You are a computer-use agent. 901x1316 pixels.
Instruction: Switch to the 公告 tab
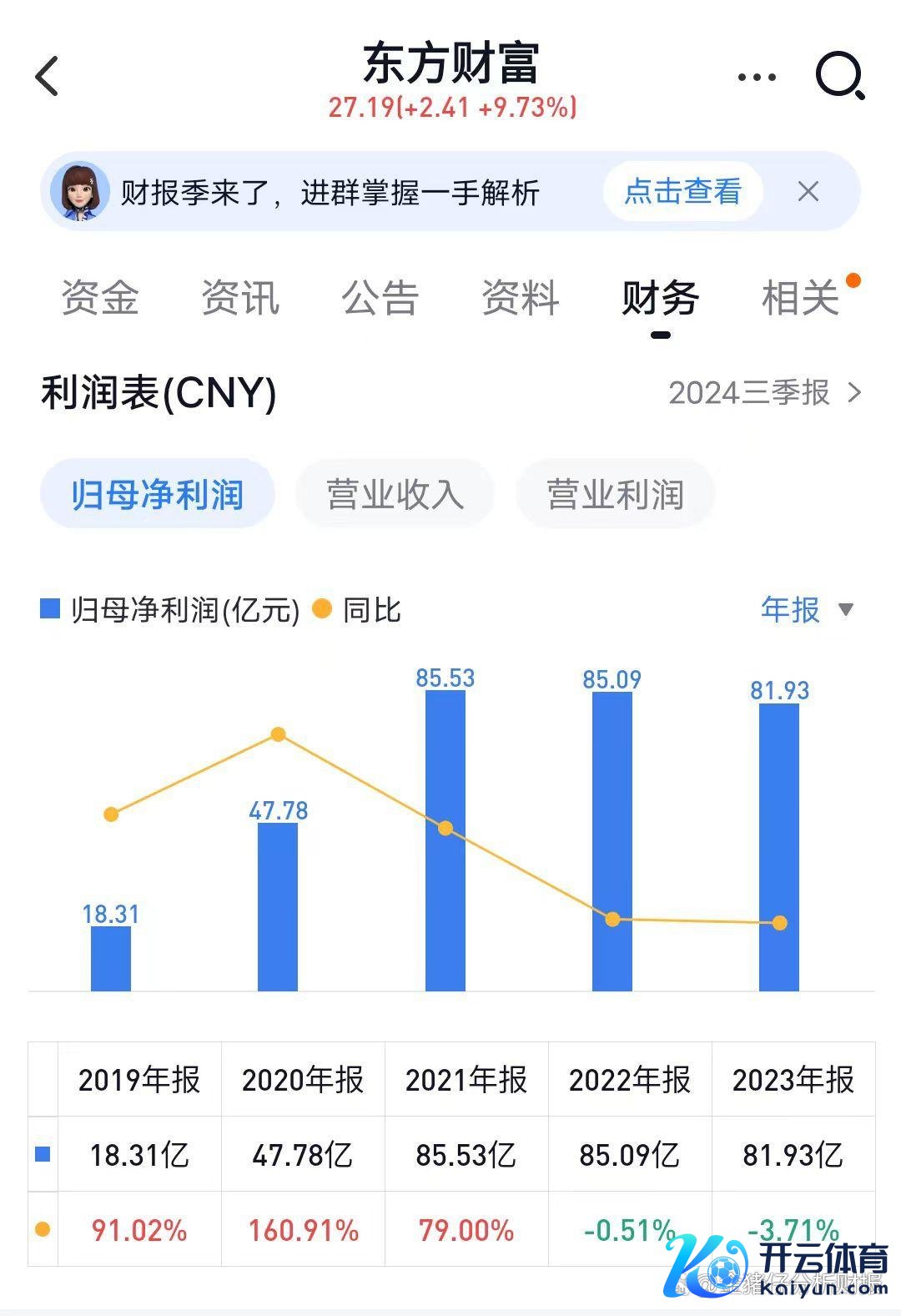380,298
